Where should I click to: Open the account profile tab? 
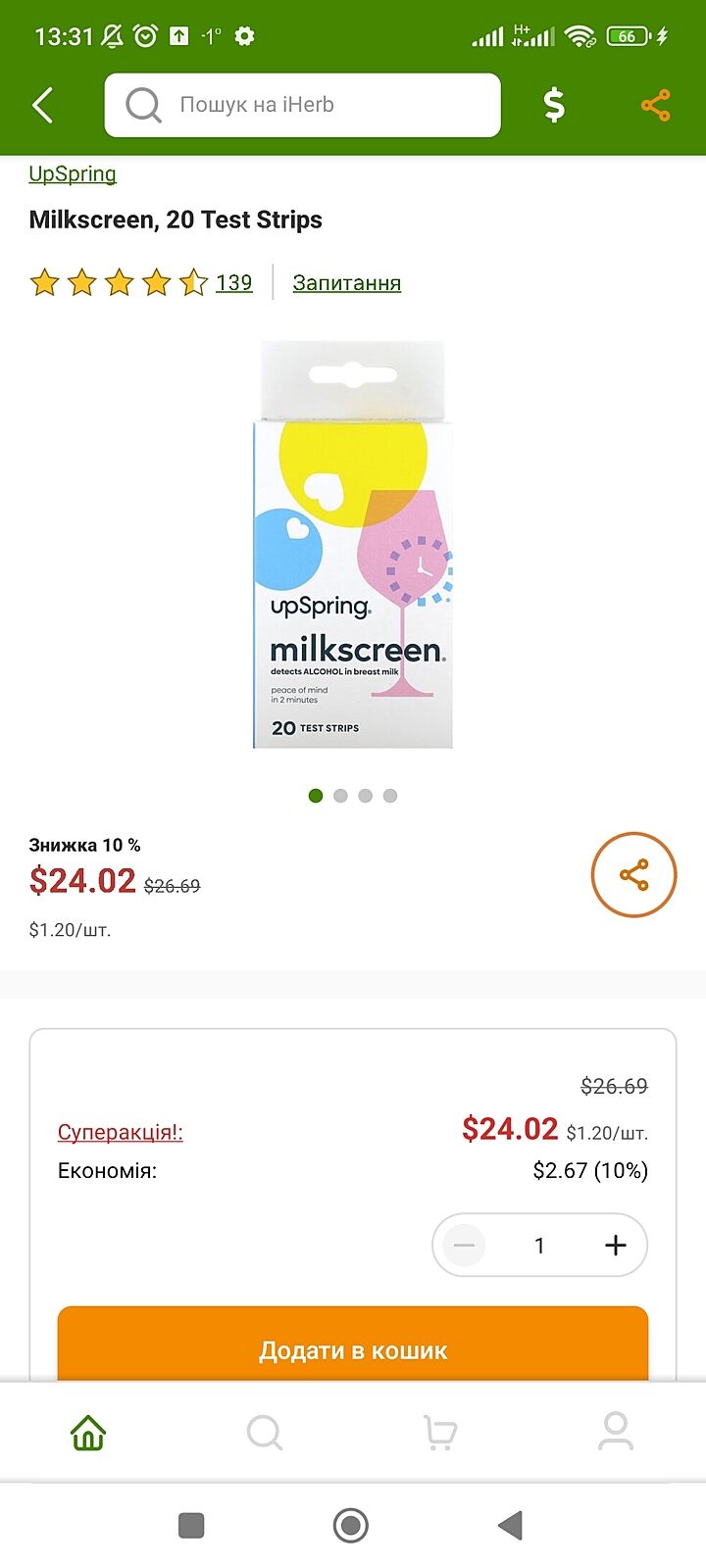tap(616, 1433)
